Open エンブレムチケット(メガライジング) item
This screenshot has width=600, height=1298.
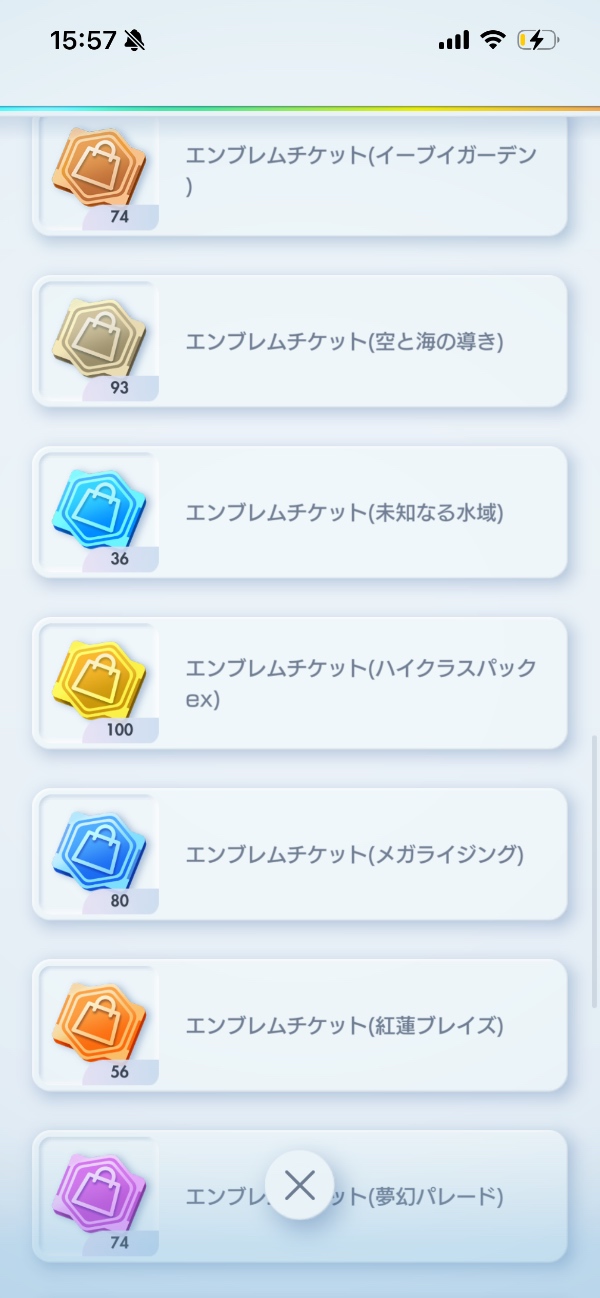[300, 854]
